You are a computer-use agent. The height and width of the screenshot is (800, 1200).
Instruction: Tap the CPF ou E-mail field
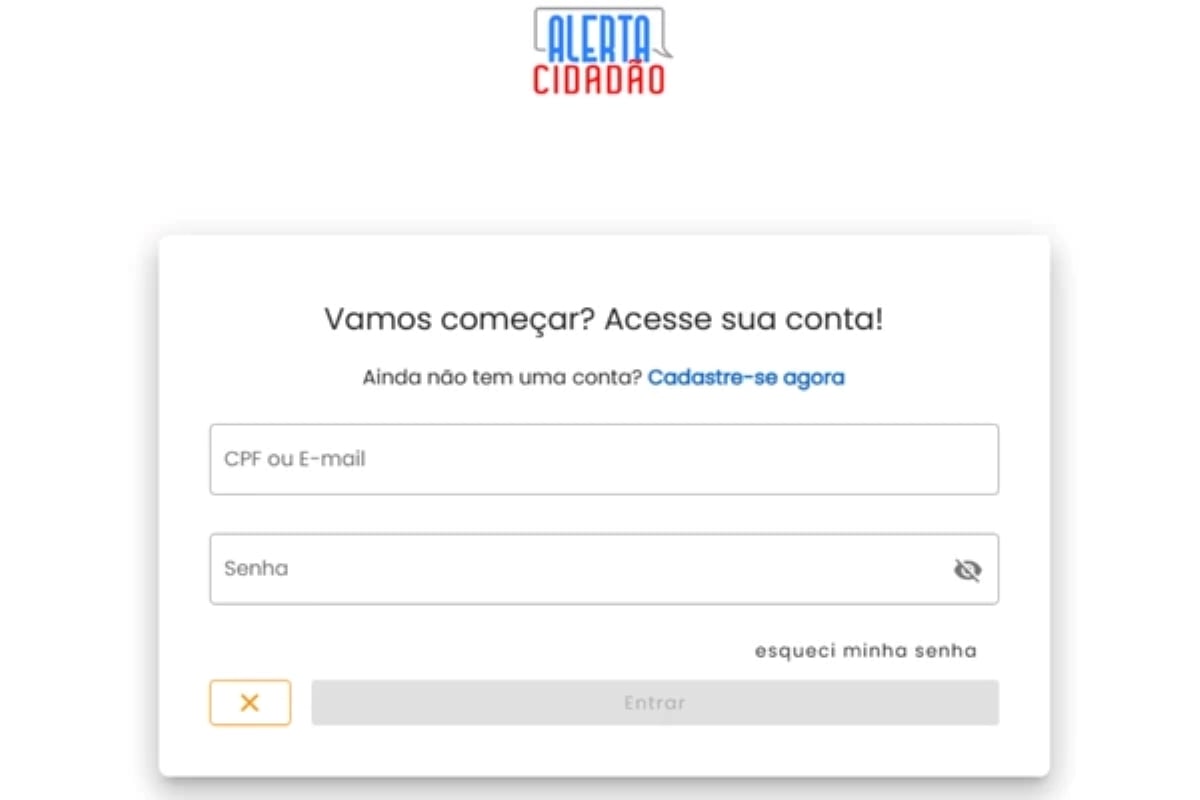[x=603, y=459]
